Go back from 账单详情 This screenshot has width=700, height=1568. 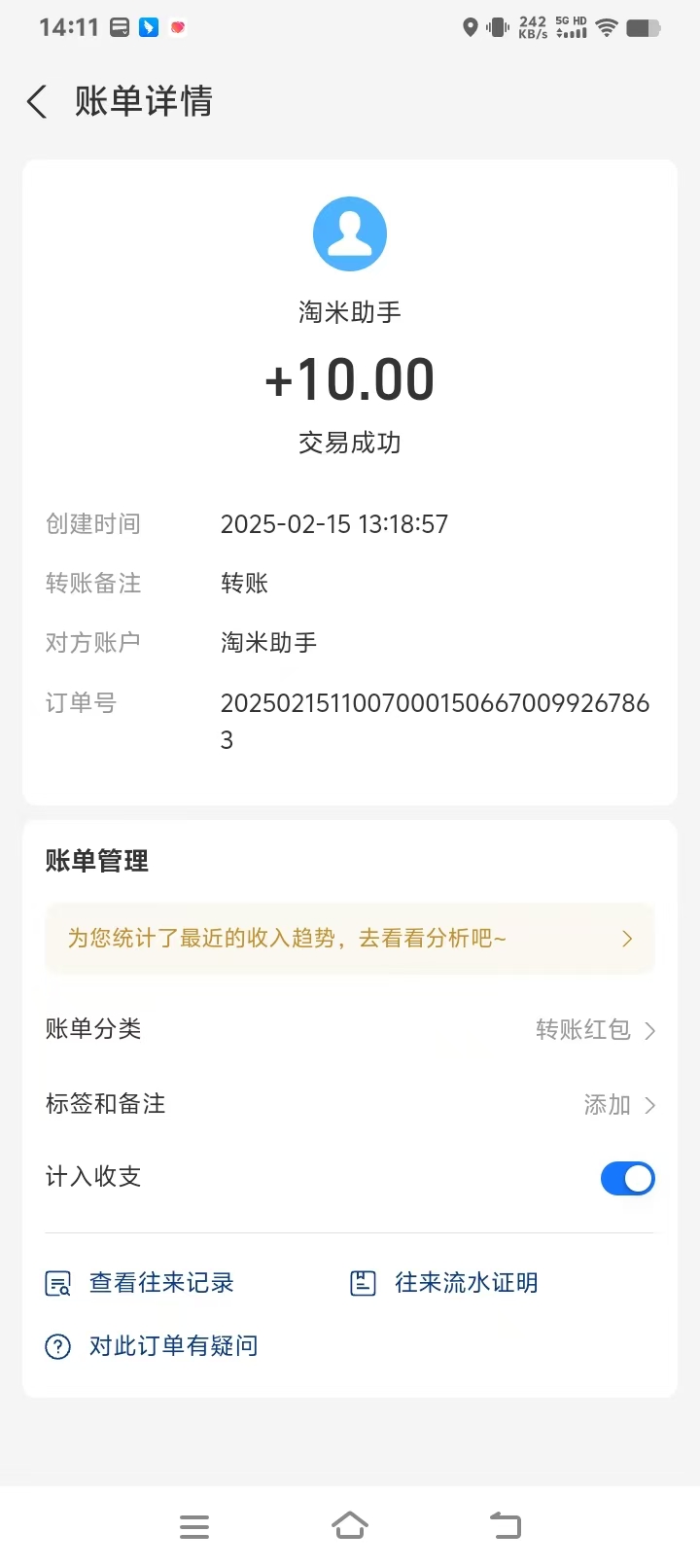click(x=37, y=101)
